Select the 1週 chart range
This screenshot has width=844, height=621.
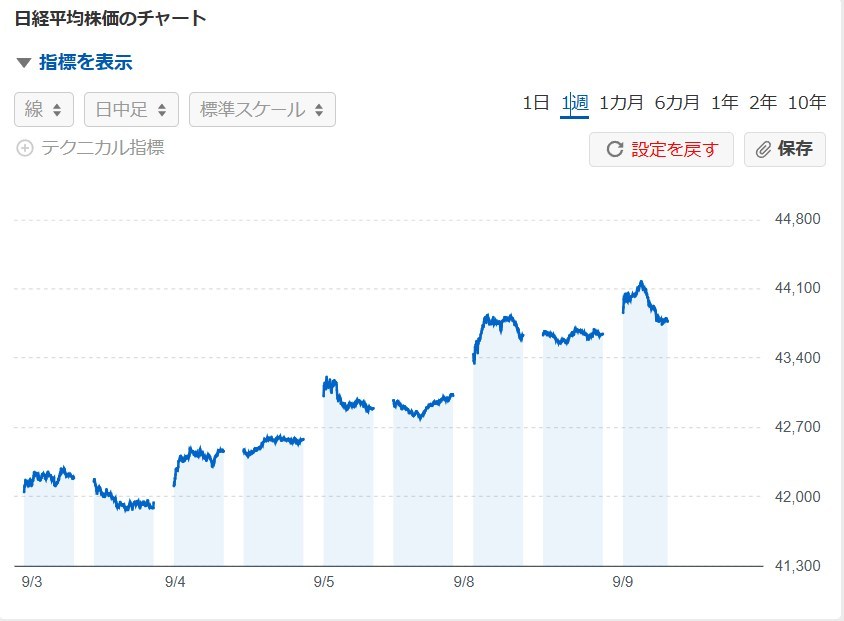coord(574,102)
